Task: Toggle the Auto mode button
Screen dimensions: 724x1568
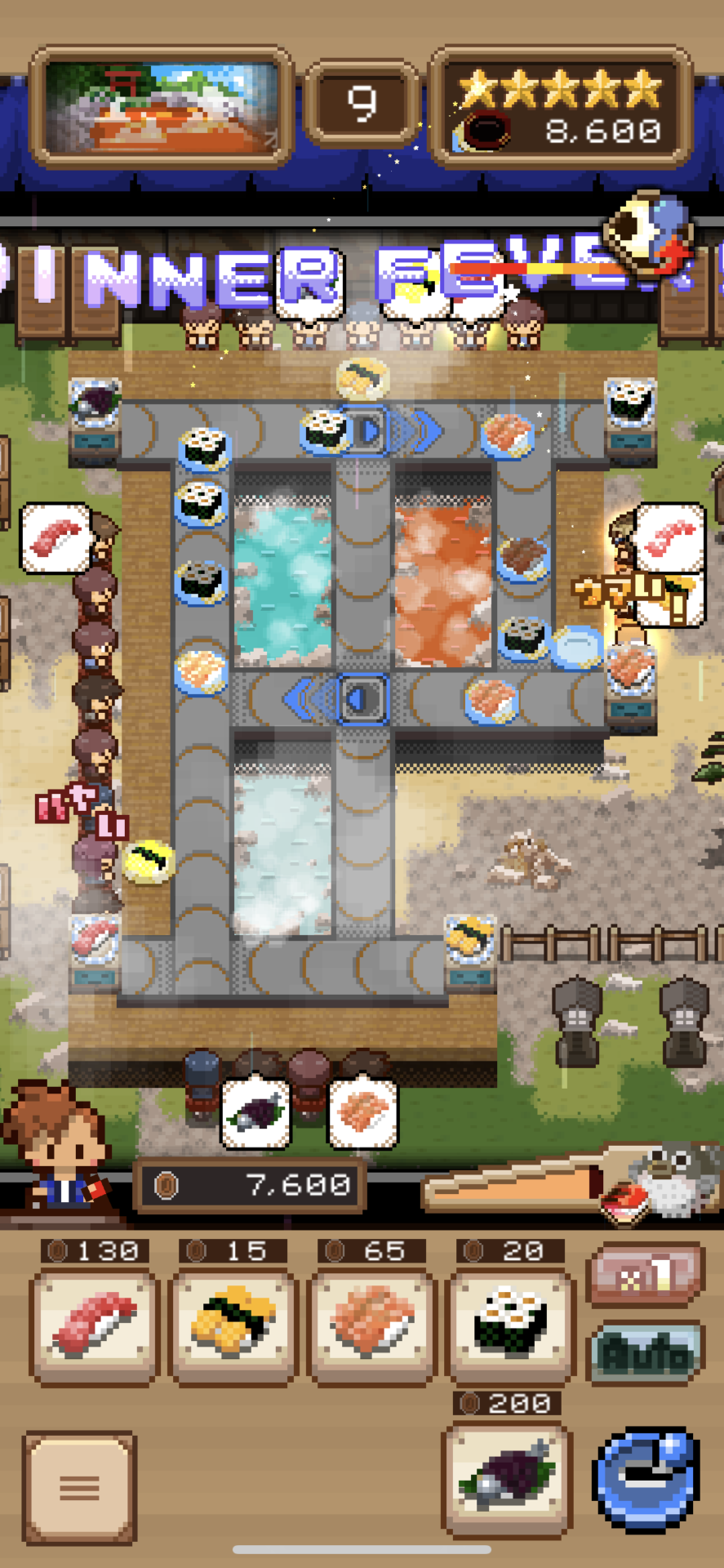Action: [x=646, y=1352]
